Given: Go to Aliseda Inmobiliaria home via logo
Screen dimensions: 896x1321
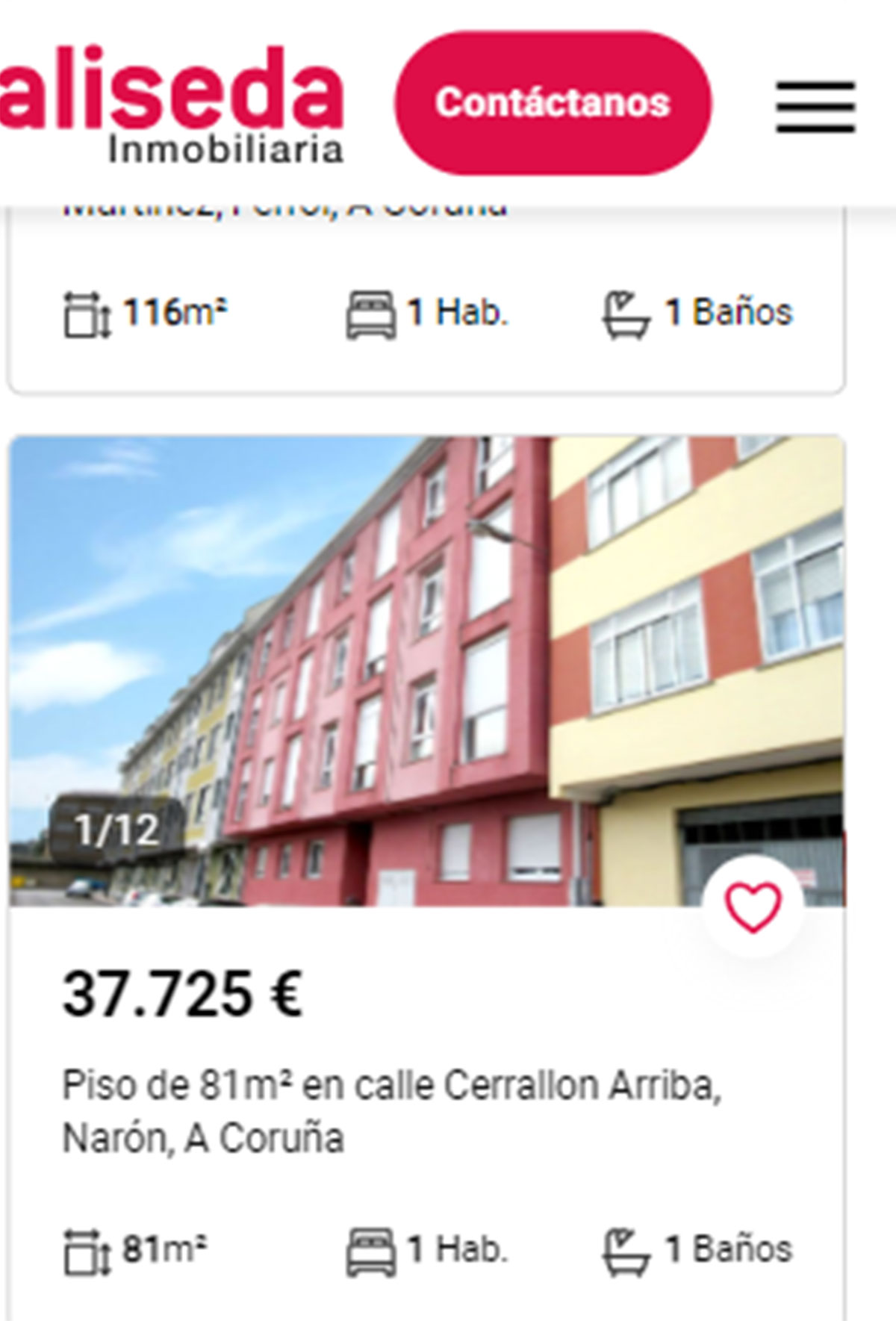Looking at the screenshot, I should tap(172, 105).
